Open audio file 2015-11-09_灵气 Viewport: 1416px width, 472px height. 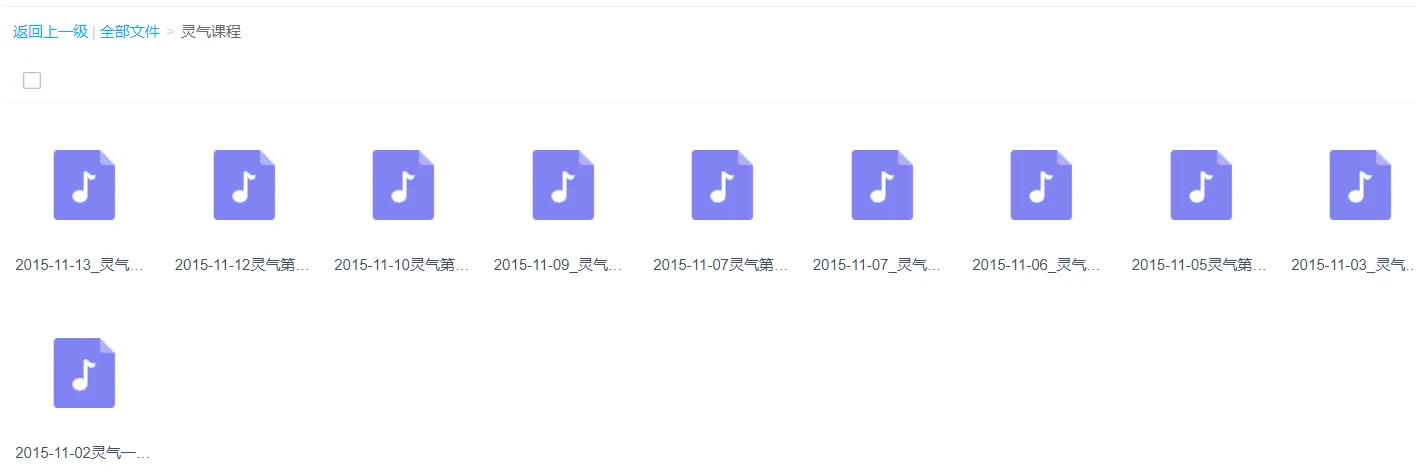563,185
